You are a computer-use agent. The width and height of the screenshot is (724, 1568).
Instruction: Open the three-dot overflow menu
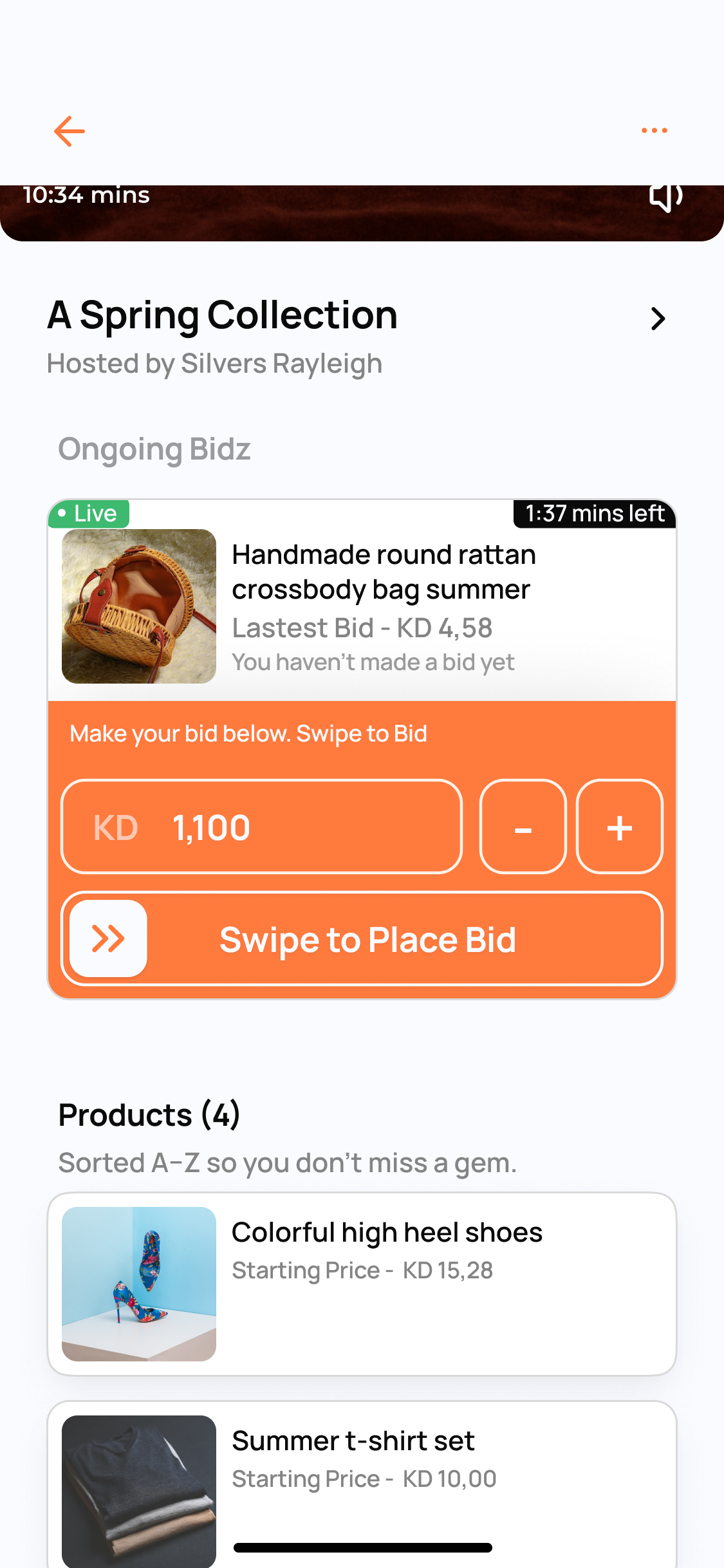(x=654, y=131)
